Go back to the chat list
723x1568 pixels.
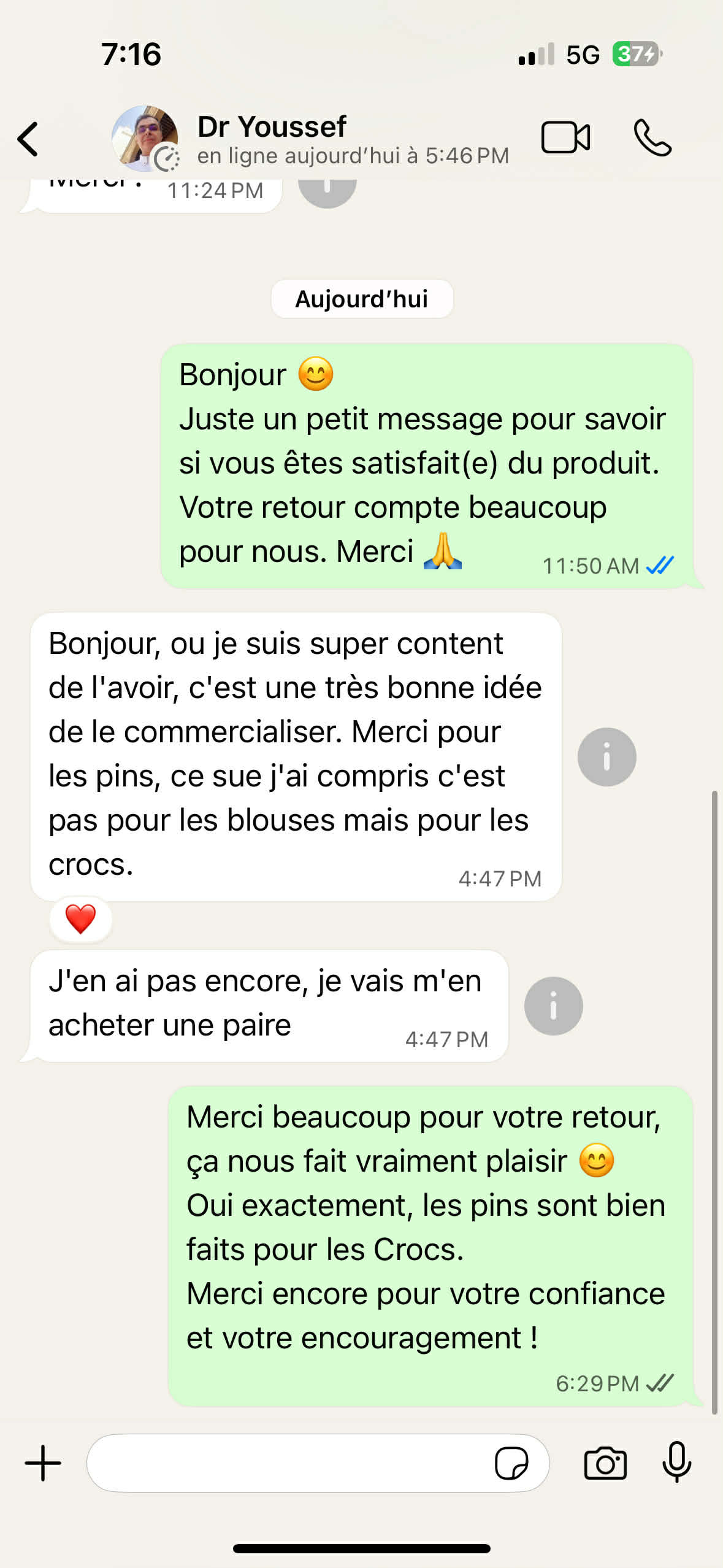[28, 139]
